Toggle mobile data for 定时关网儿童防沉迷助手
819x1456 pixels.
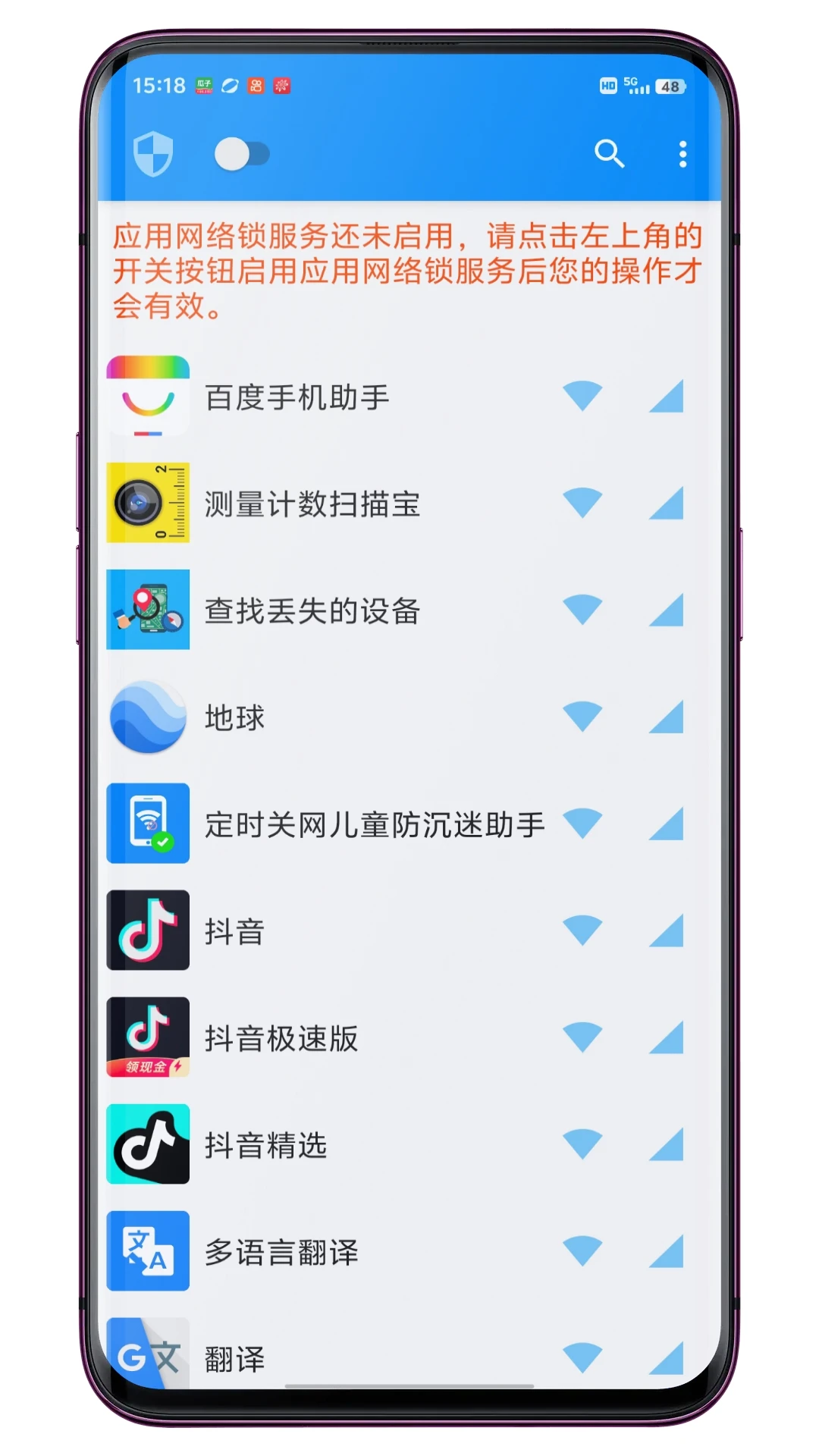(x=667, y=824)
